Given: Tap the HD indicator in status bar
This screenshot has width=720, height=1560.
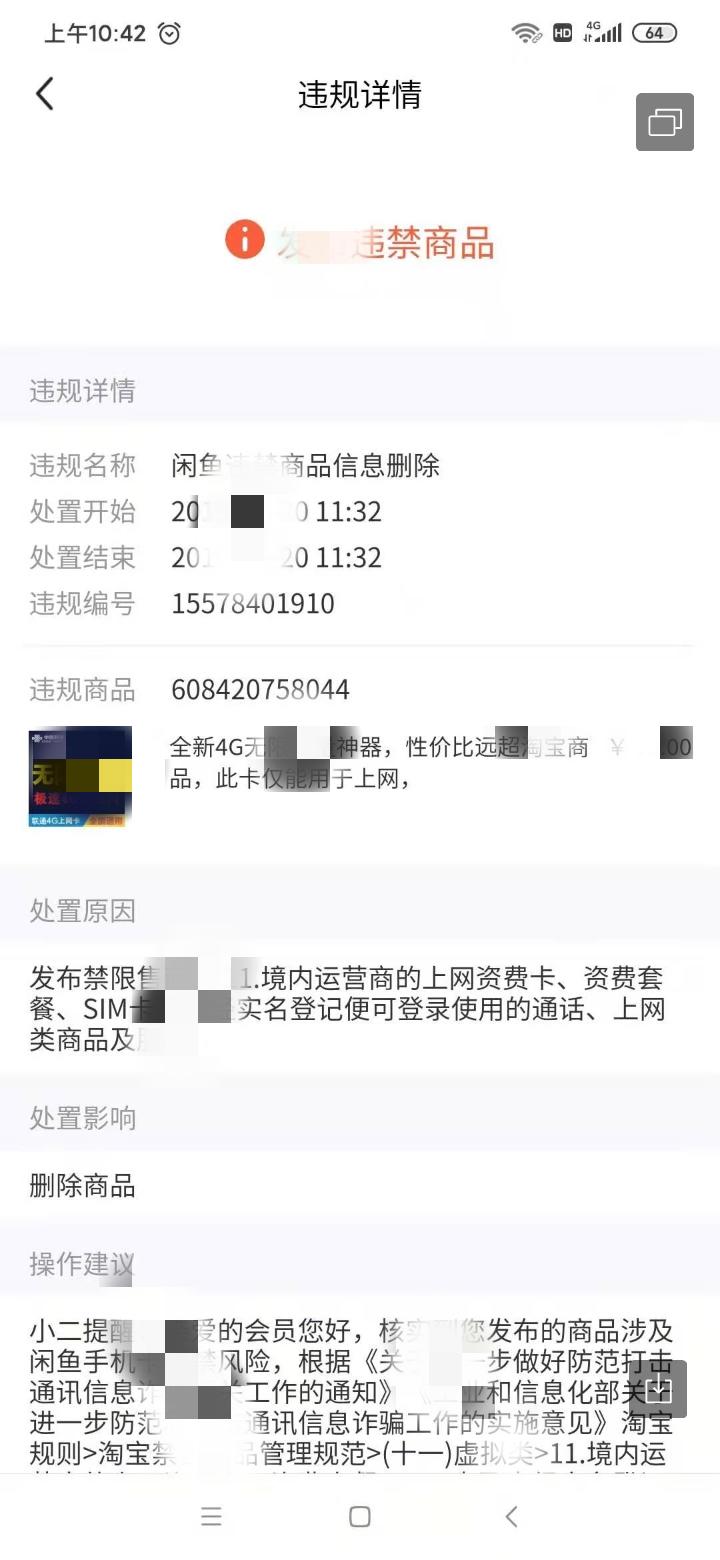Looking at the screenshot, I should (562, 32).
